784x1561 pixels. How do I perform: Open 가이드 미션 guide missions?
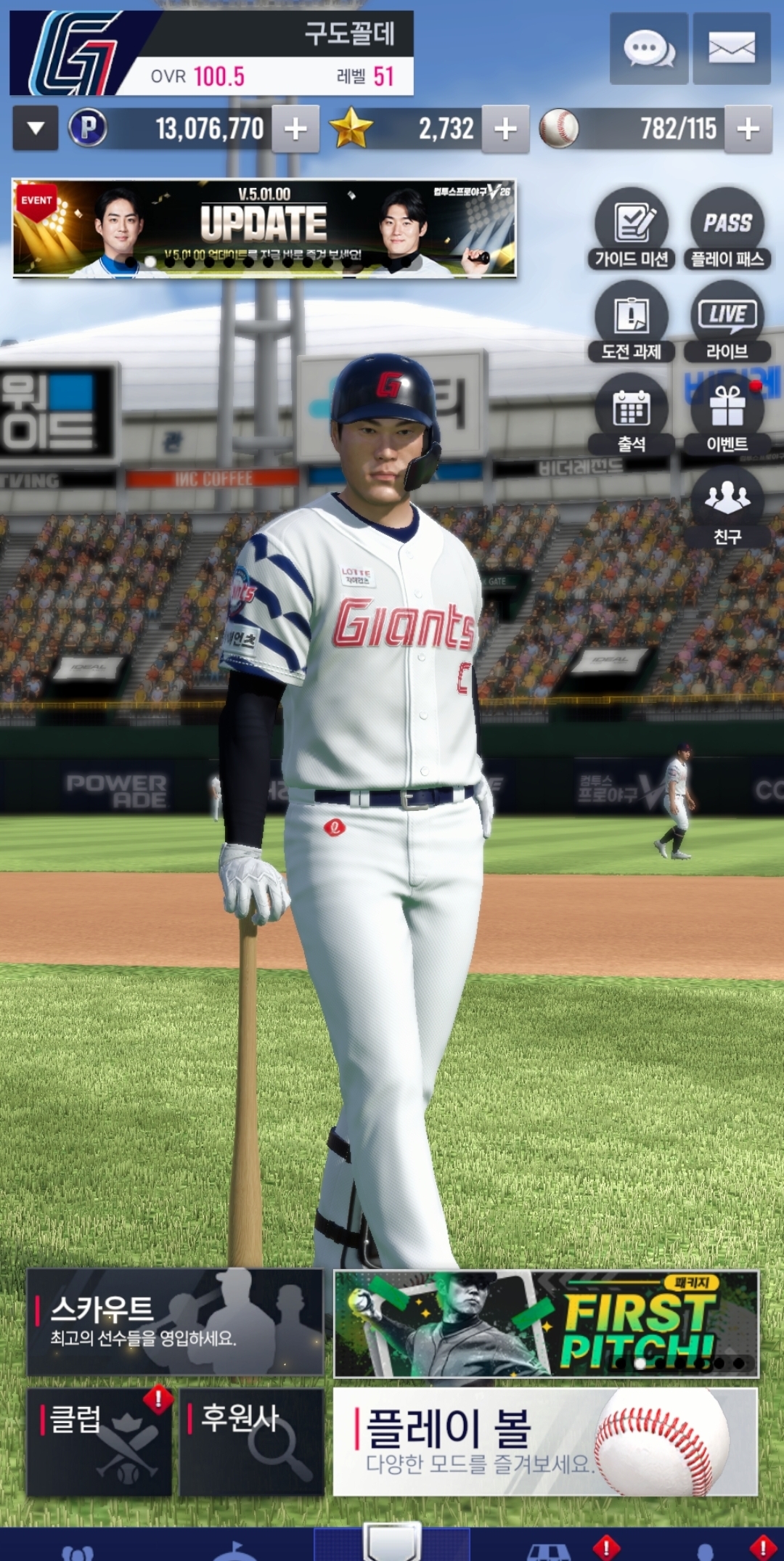631,228
